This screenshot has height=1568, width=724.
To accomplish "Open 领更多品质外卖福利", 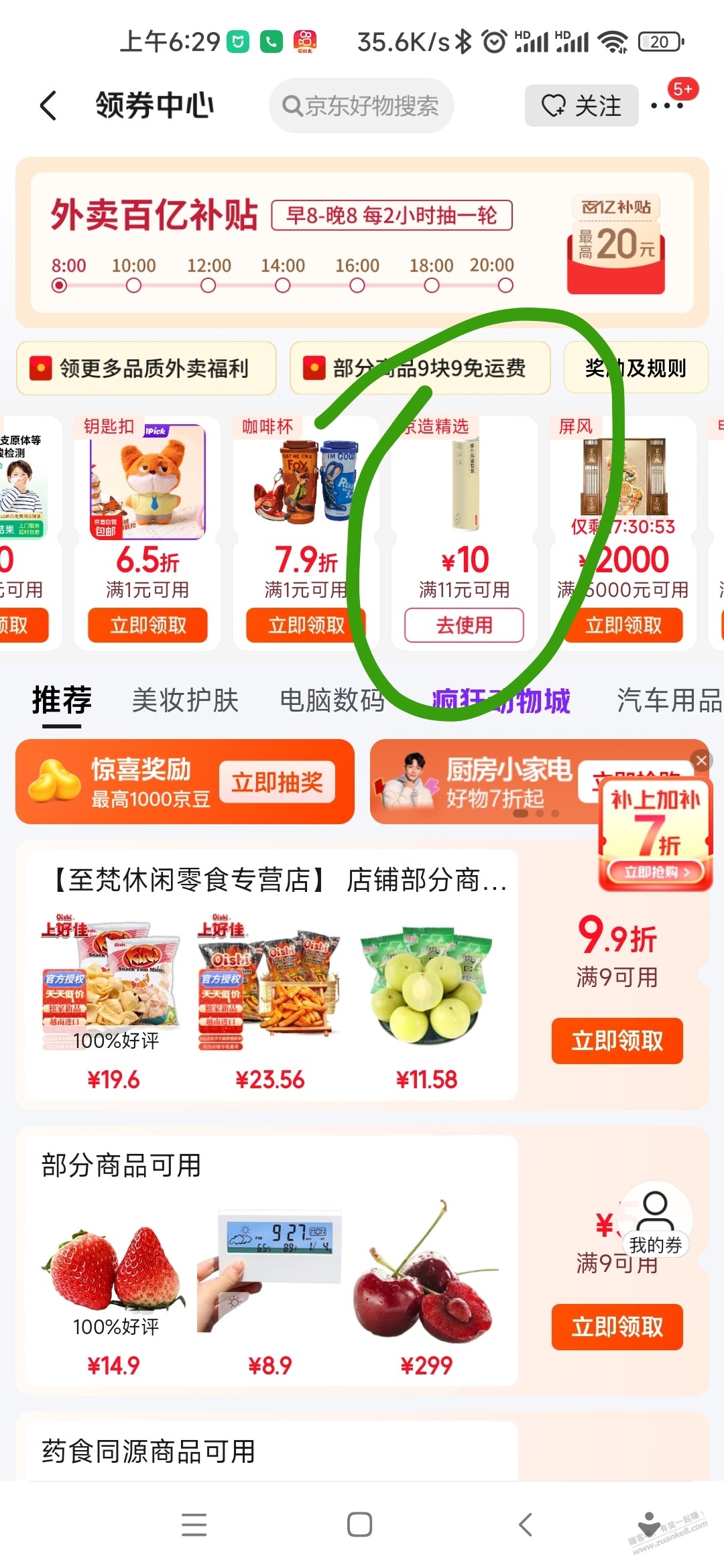I will tap(146, 368).
